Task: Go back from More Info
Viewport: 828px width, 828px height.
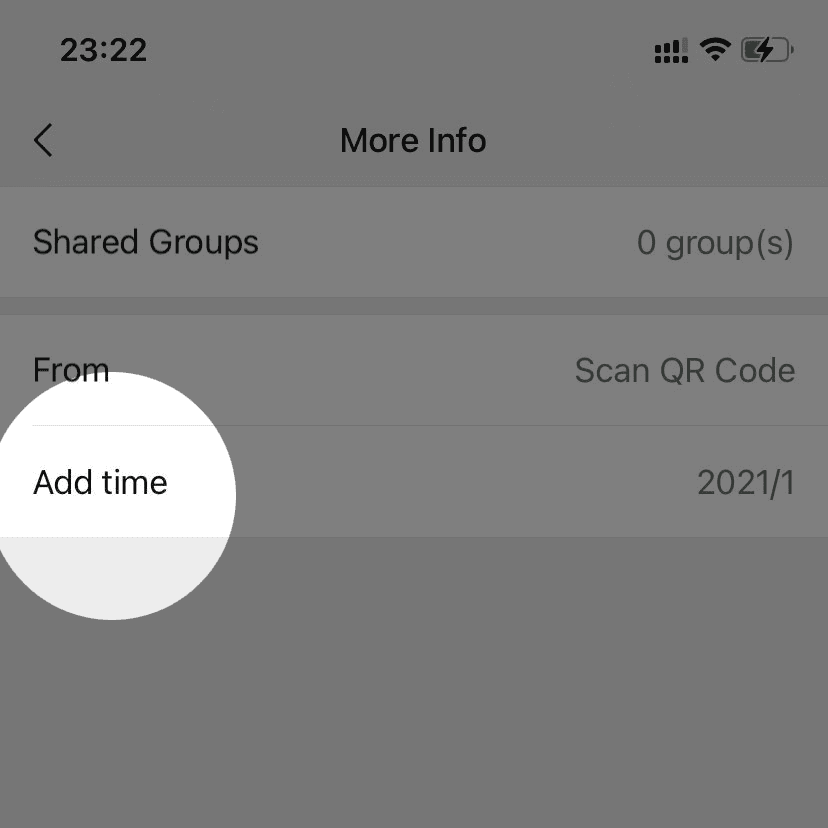Action: coord(43,140)
